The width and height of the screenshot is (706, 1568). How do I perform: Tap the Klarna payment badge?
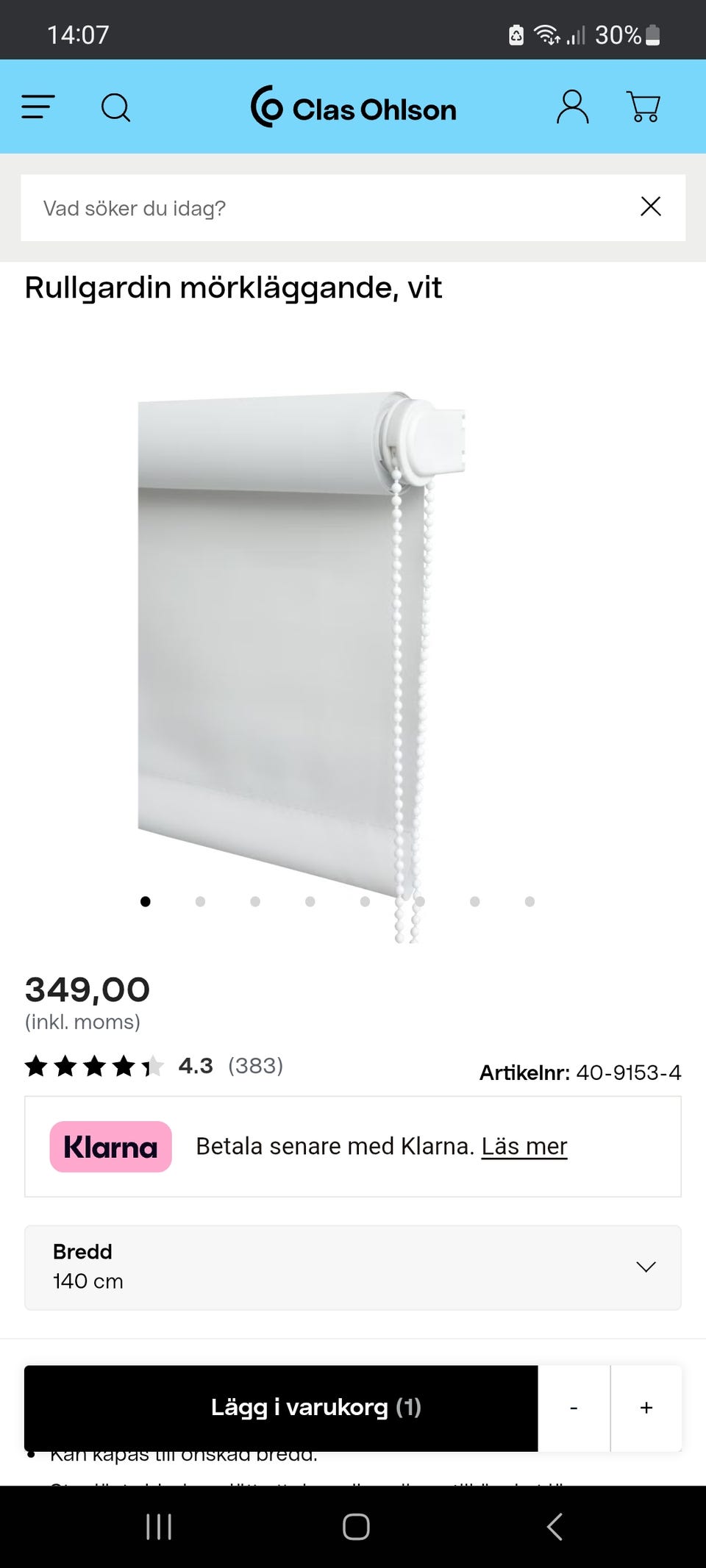click(x=110, y=1147)
